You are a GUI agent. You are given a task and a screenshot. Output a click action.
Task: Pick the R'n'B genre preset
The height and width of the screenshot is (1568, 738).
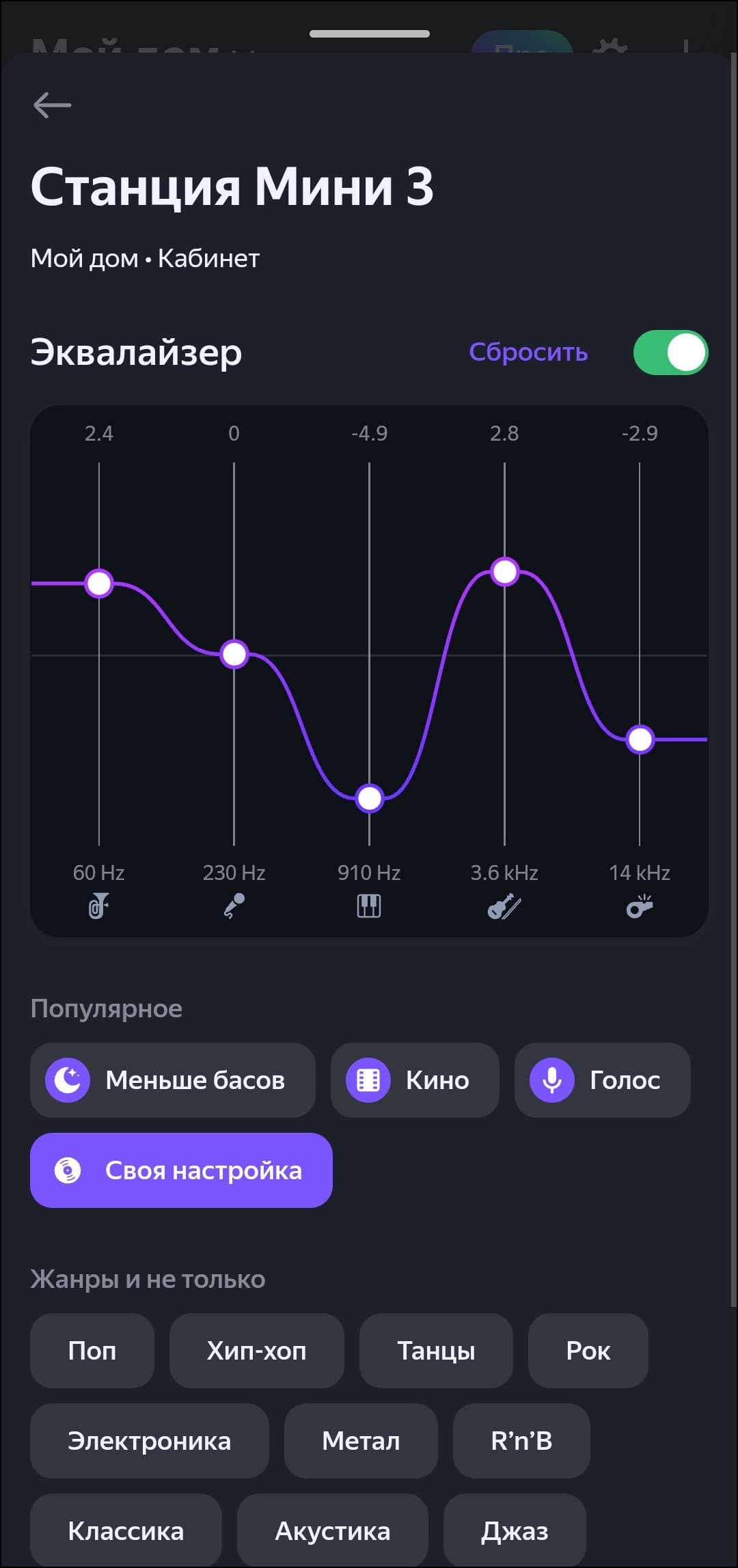[x=521, y=1441]
